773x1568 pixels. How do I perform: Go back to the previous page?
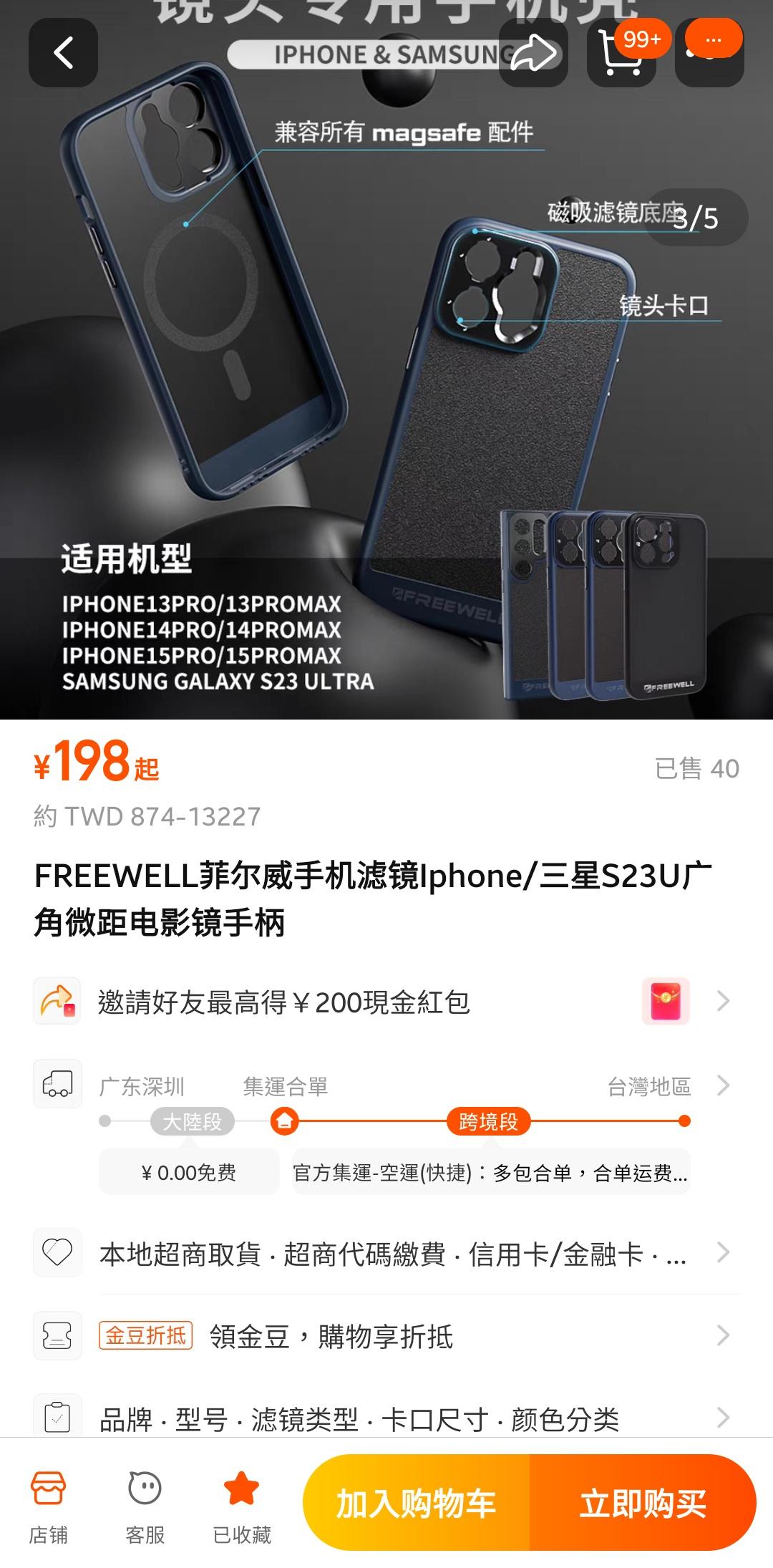tap(63, 53)
